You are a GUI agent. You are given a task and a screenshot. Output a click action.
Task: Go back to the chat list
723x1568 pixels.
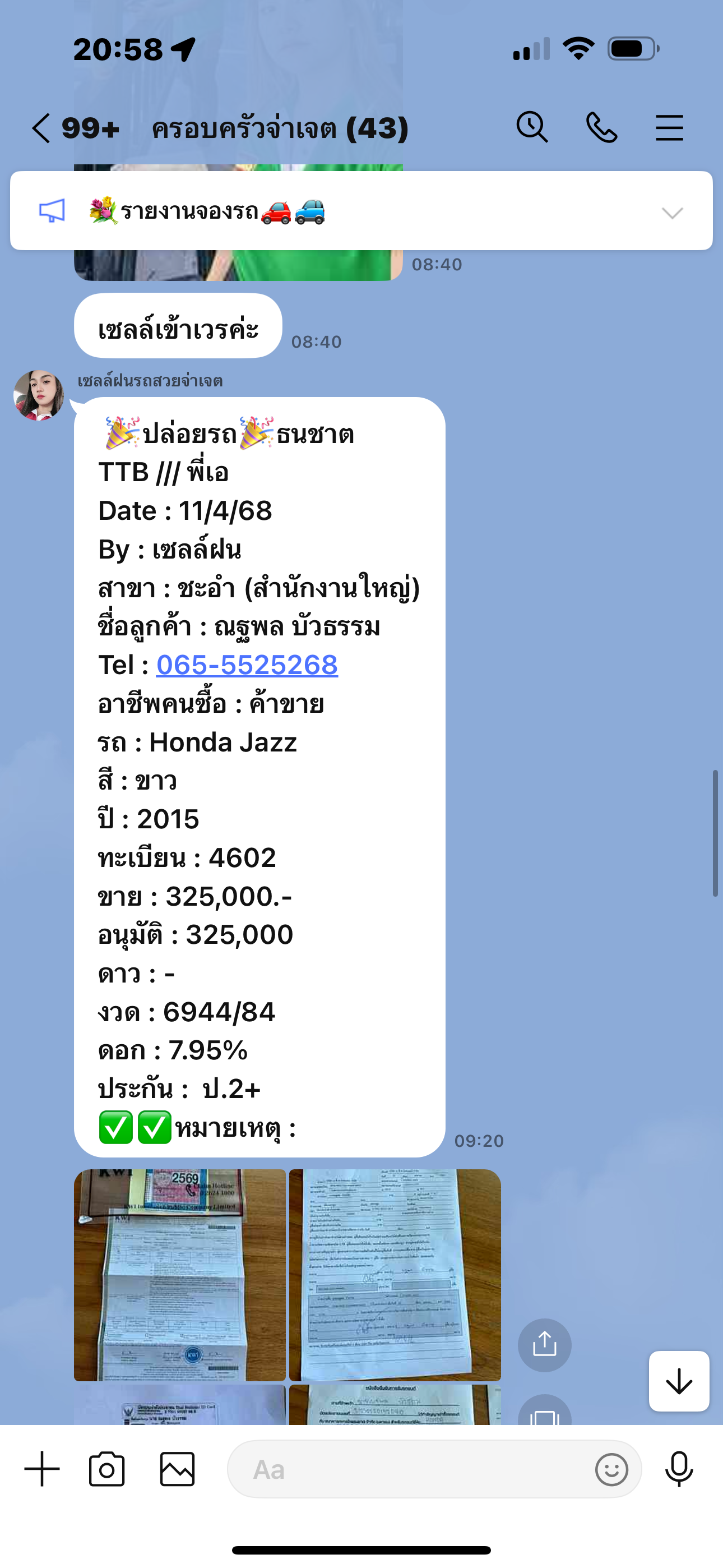tap(41, 128)
